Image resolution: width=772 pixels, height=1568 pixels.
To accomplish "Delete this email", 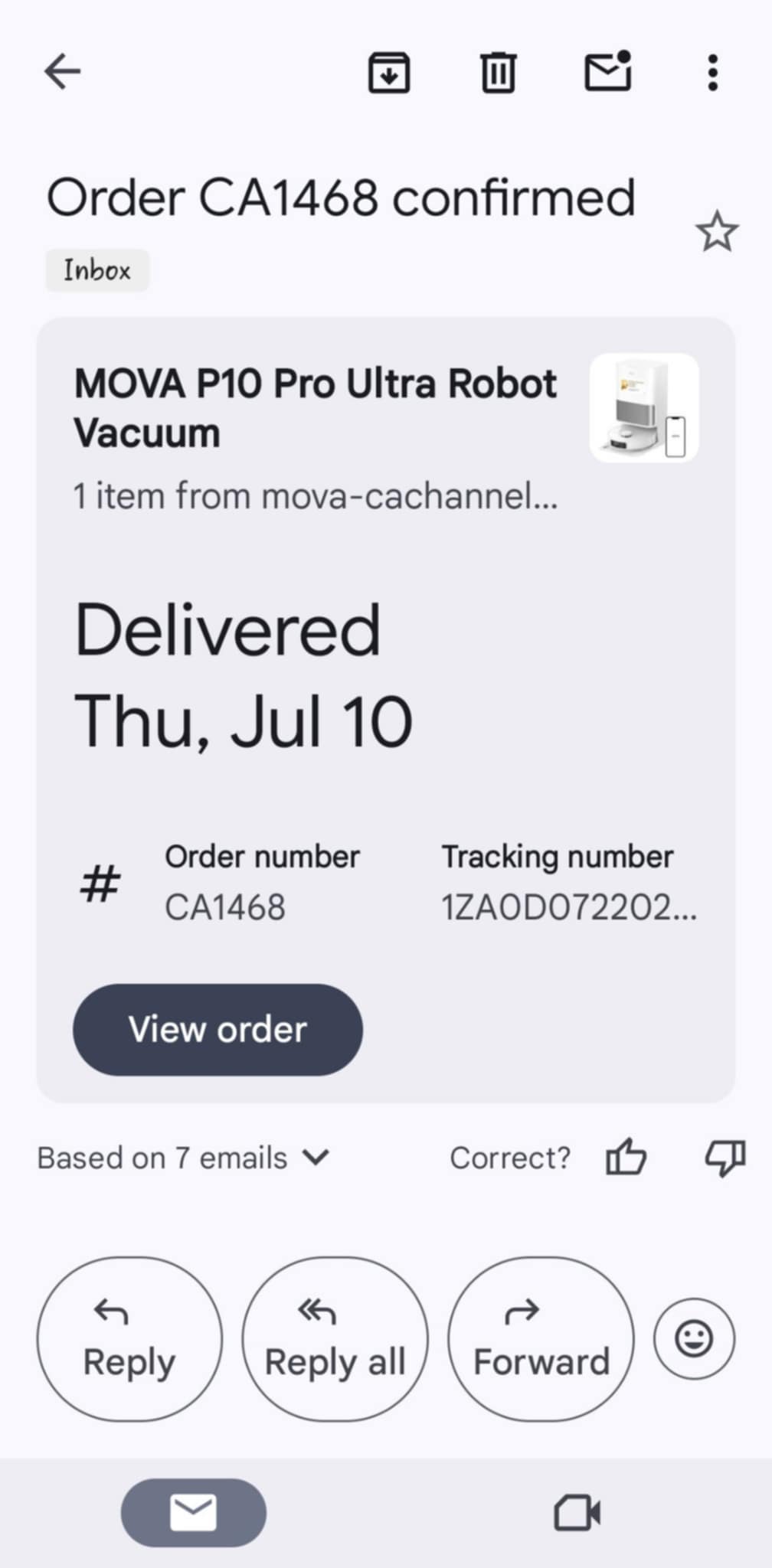I will coord(498,73).
